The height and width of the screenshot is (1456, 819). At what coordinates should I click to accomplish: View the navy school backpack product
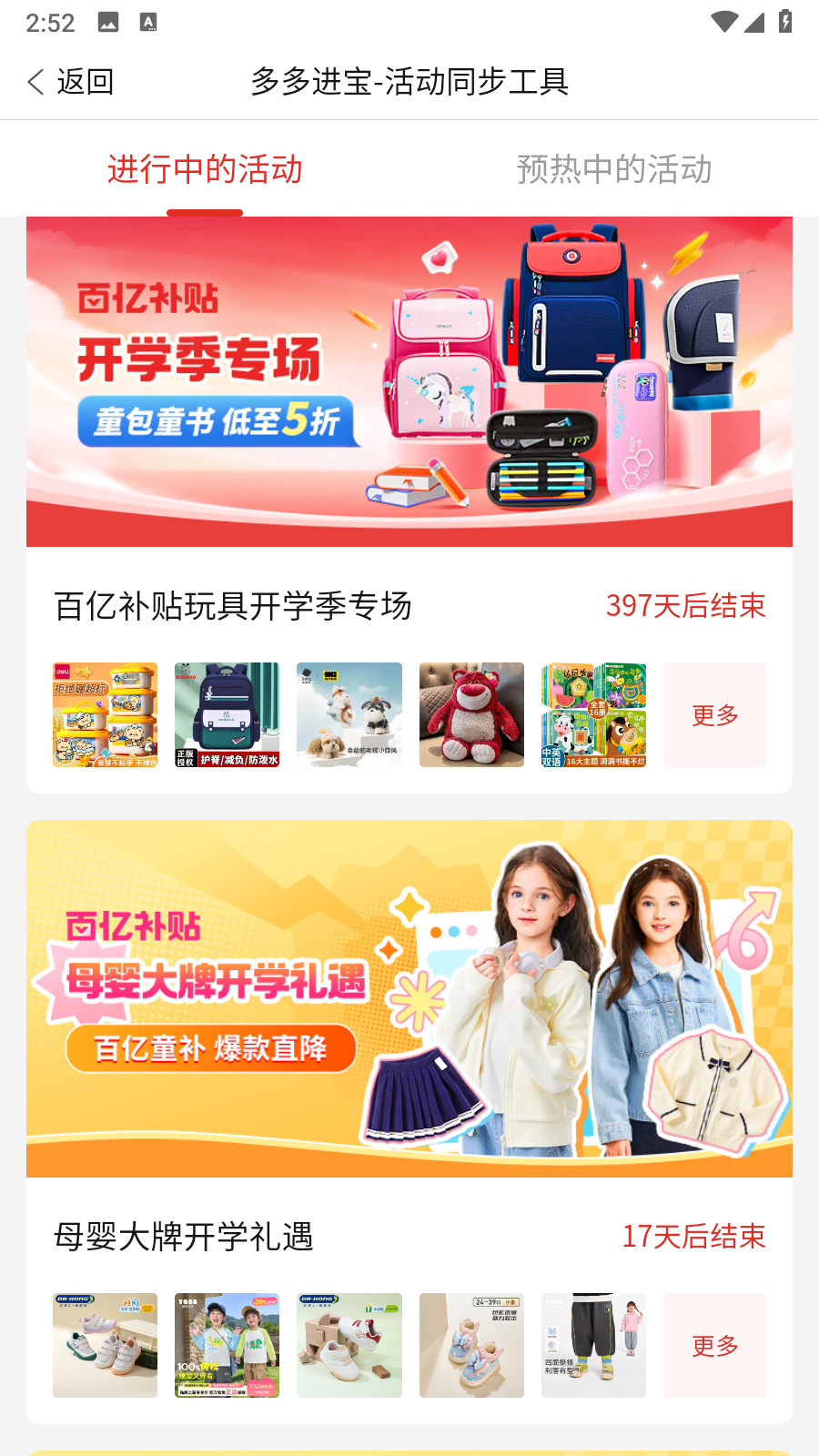[227, 714]
